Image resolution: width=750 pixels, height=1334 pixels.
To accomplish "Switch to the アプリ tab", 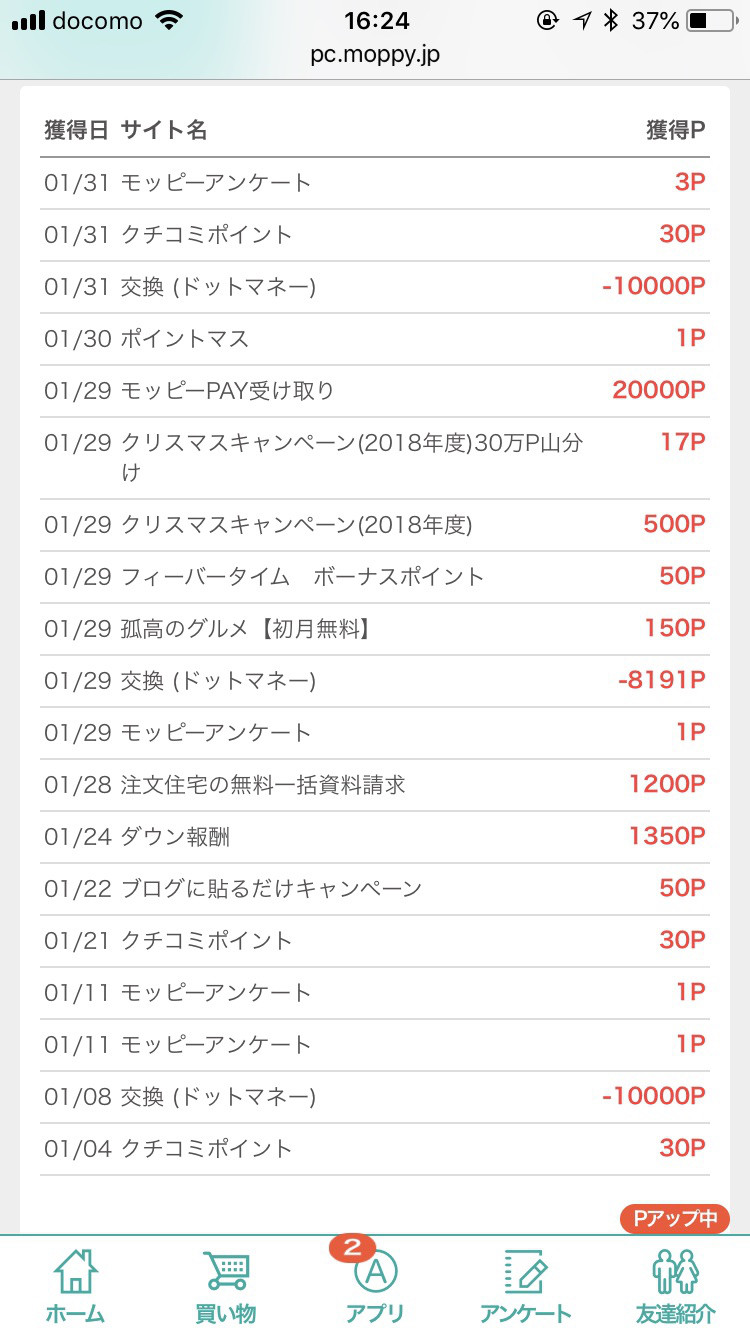I will [x=375, y=1285].
